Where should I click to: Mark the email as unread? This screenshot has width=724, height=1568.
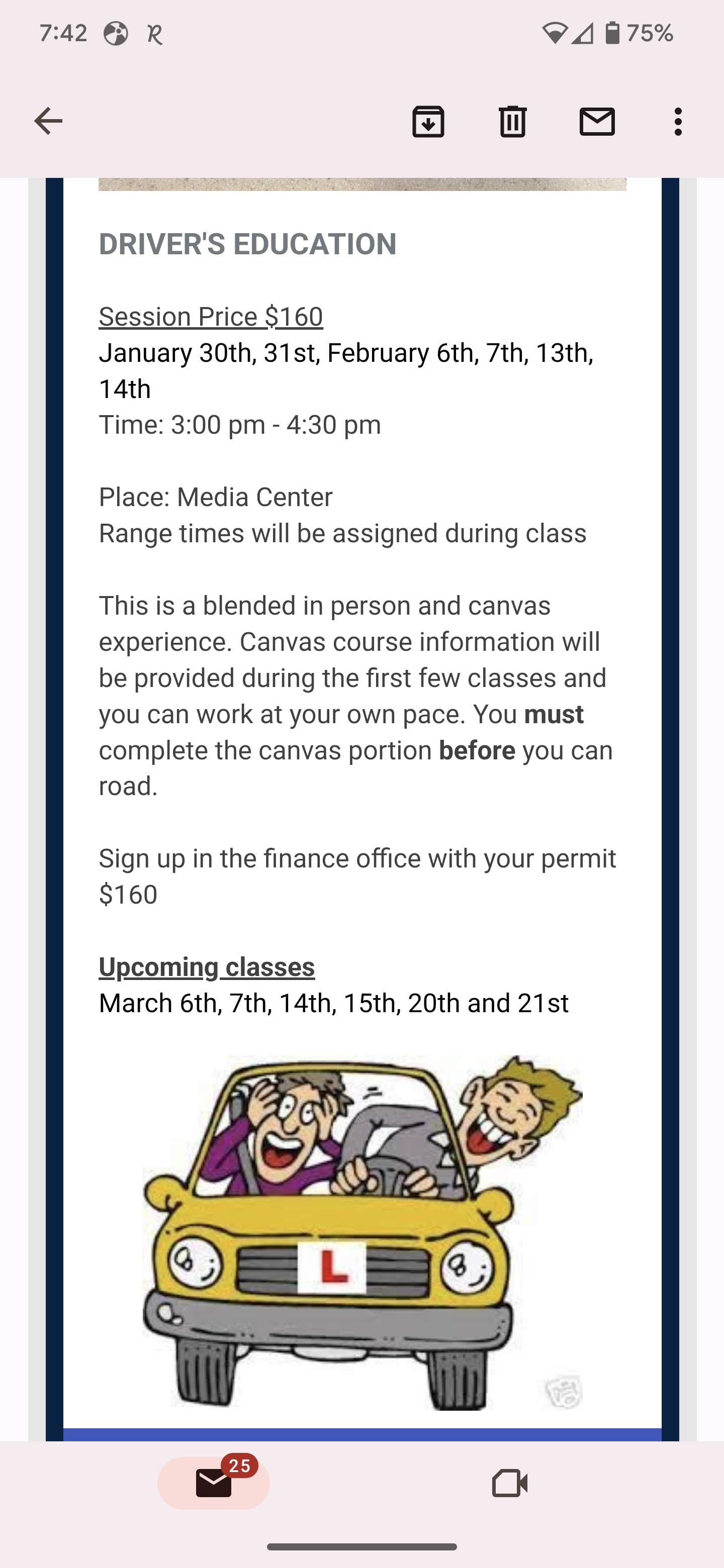tap(597, 121)
